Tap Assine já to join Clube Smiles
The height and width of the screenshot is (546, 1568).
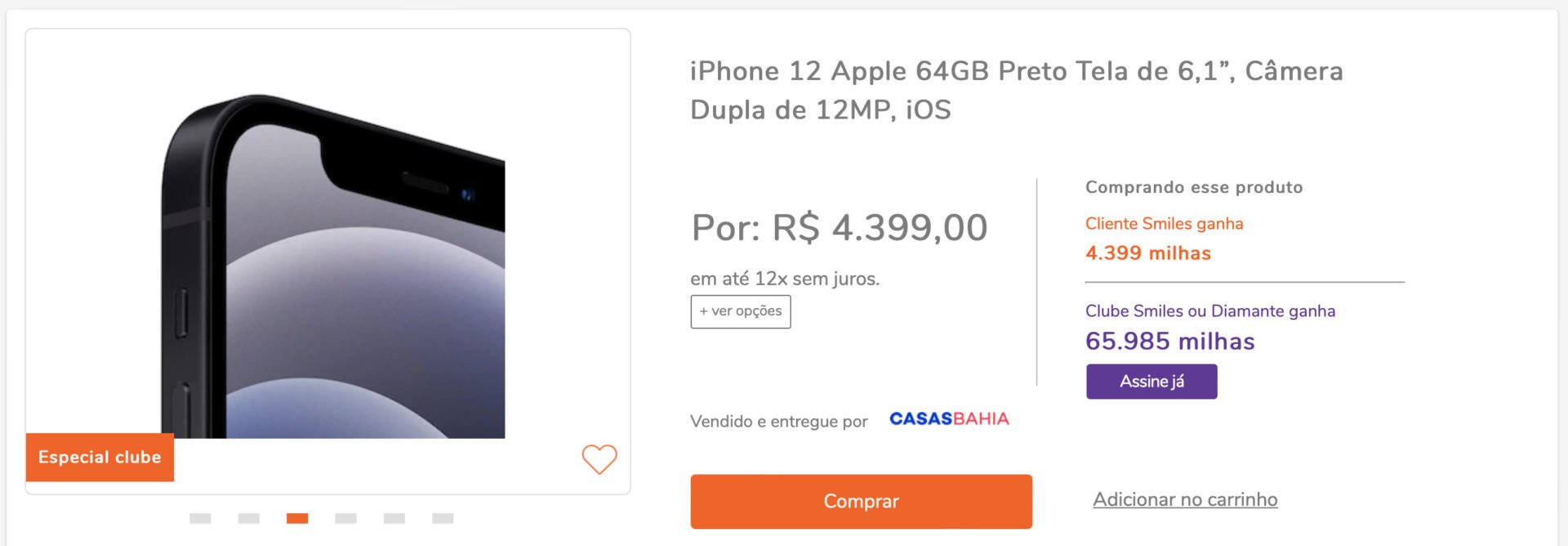click(1151, 382)
